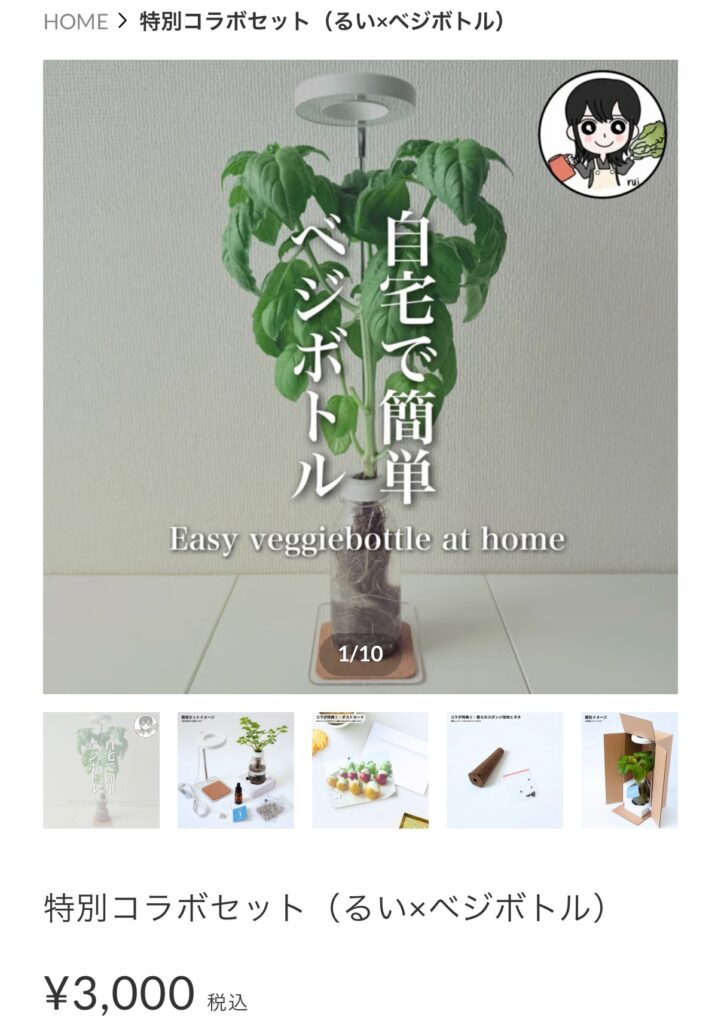
Task: Go to the HOME breadcrumb link
Action: pyautogui.click(x=75, y=22)
